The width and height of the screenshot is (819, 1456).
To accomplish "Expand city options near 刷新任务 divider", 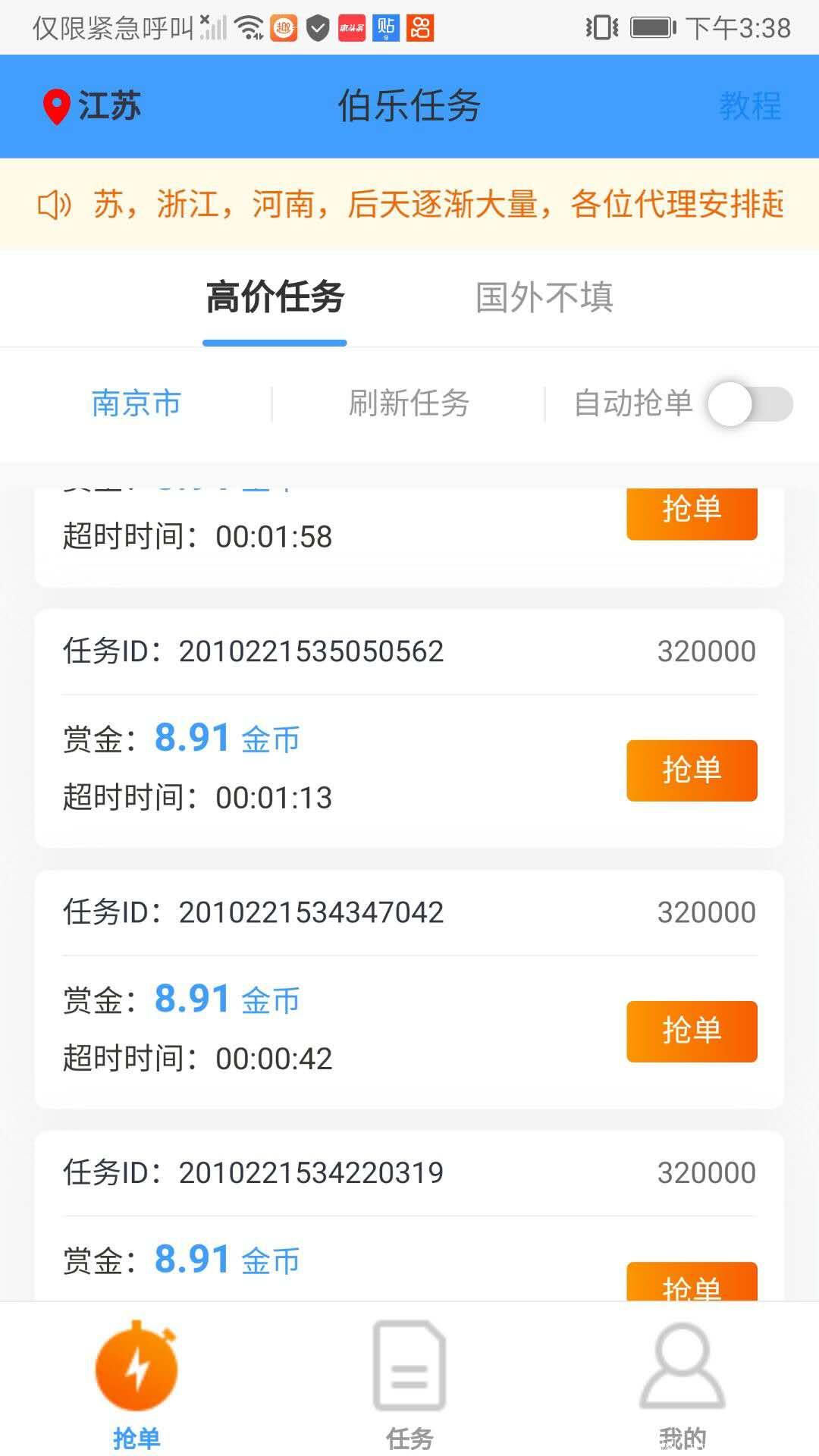I will pos(136,405).
